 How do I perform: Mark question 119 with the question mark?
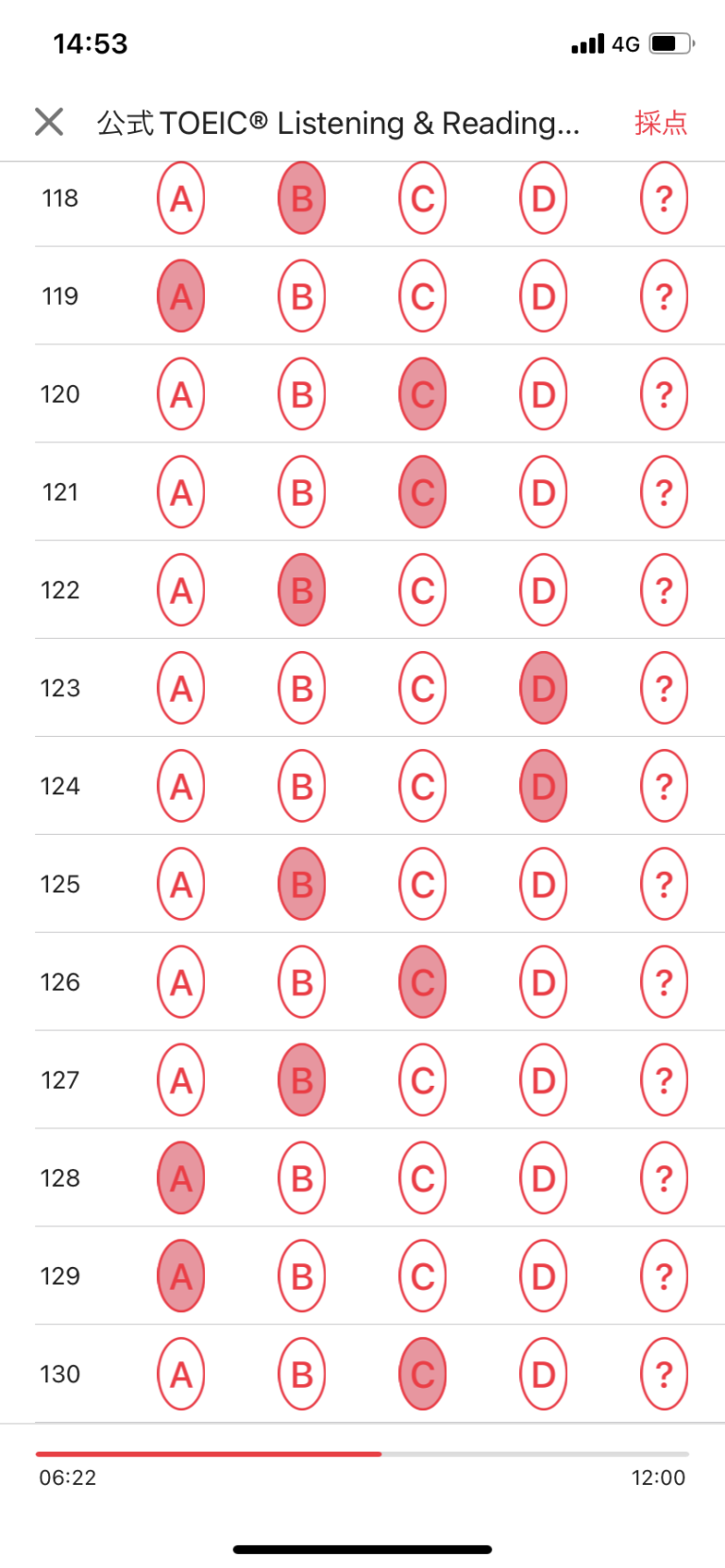click(665, 296)
